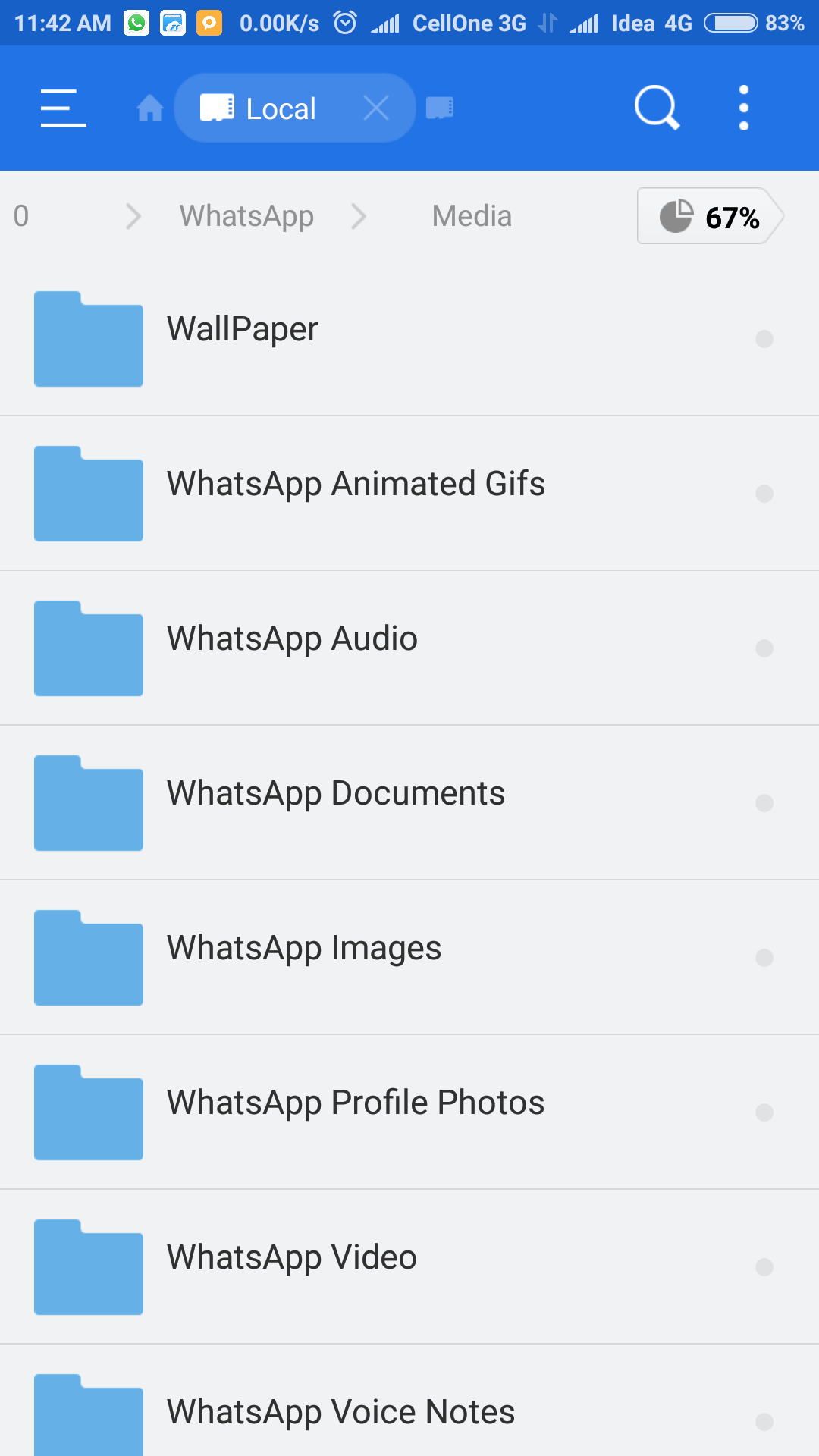
Task: Open the WhatsApp Profile Photos folder
Action: [x=355, y=1104]
